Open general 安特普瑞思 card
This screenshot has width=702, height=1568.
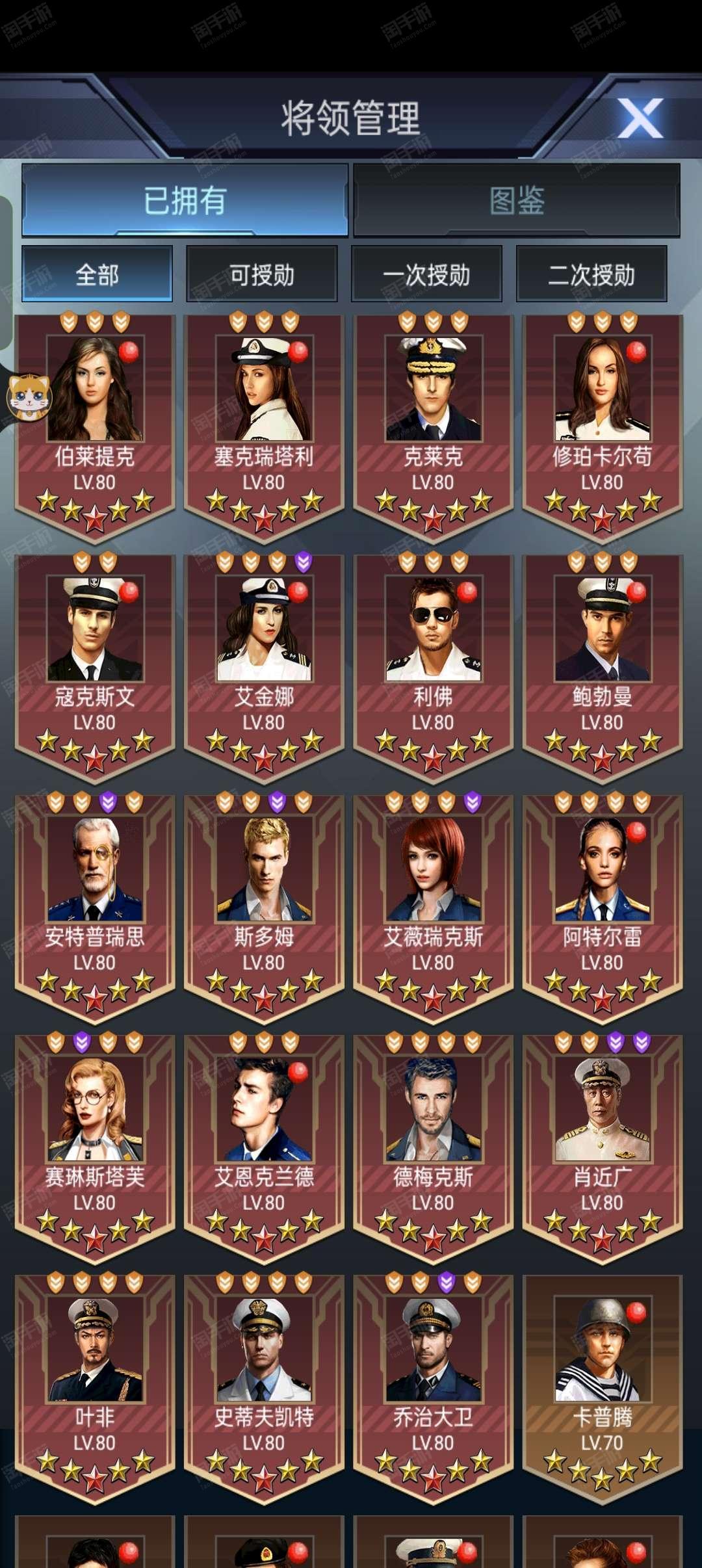coord(95,906)
